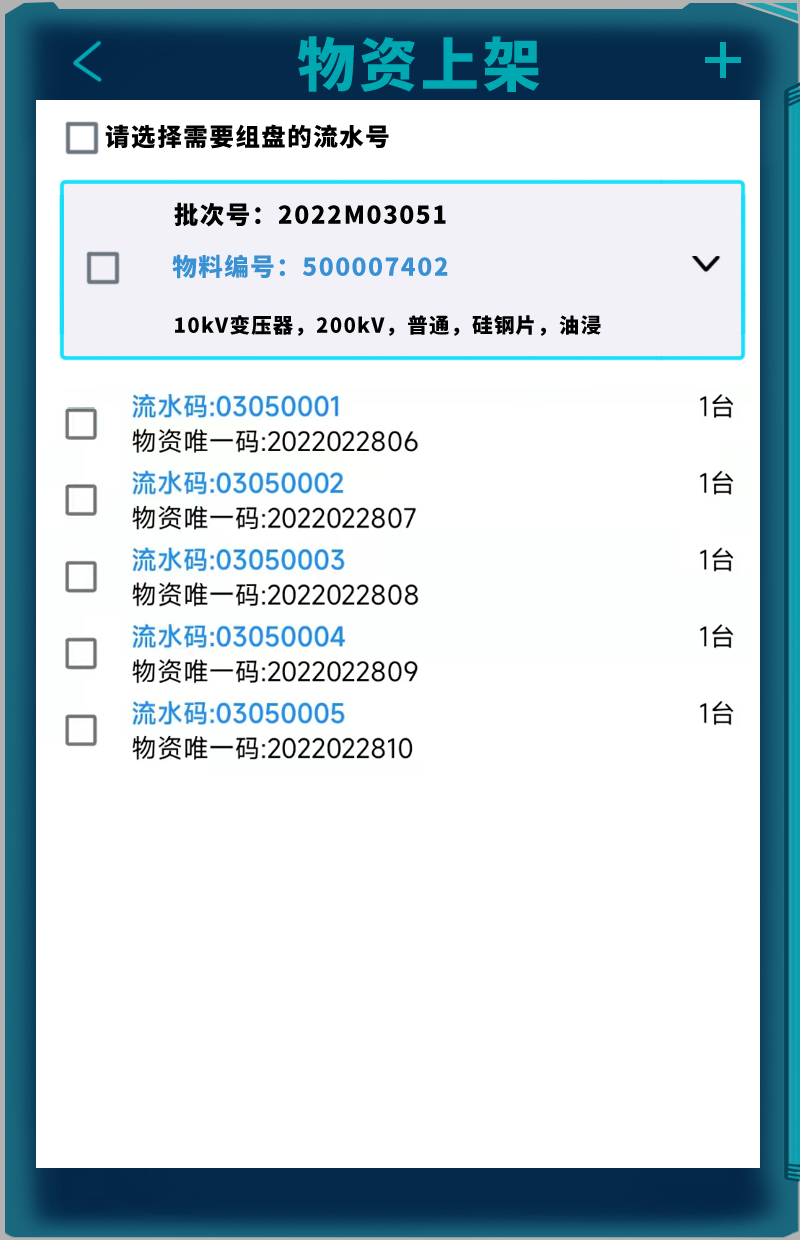Tap the plus icon to add
The height and width of the screenshot is (1240, 800).
coord(722,62)
